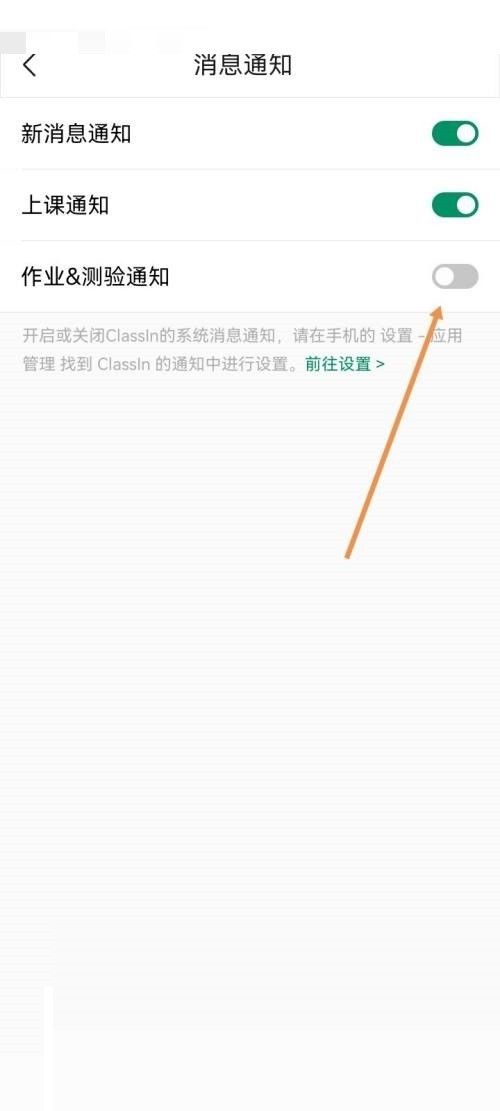Disable the 上课通知 toggle
This screenshot has height=1111, width=500.
455,205
